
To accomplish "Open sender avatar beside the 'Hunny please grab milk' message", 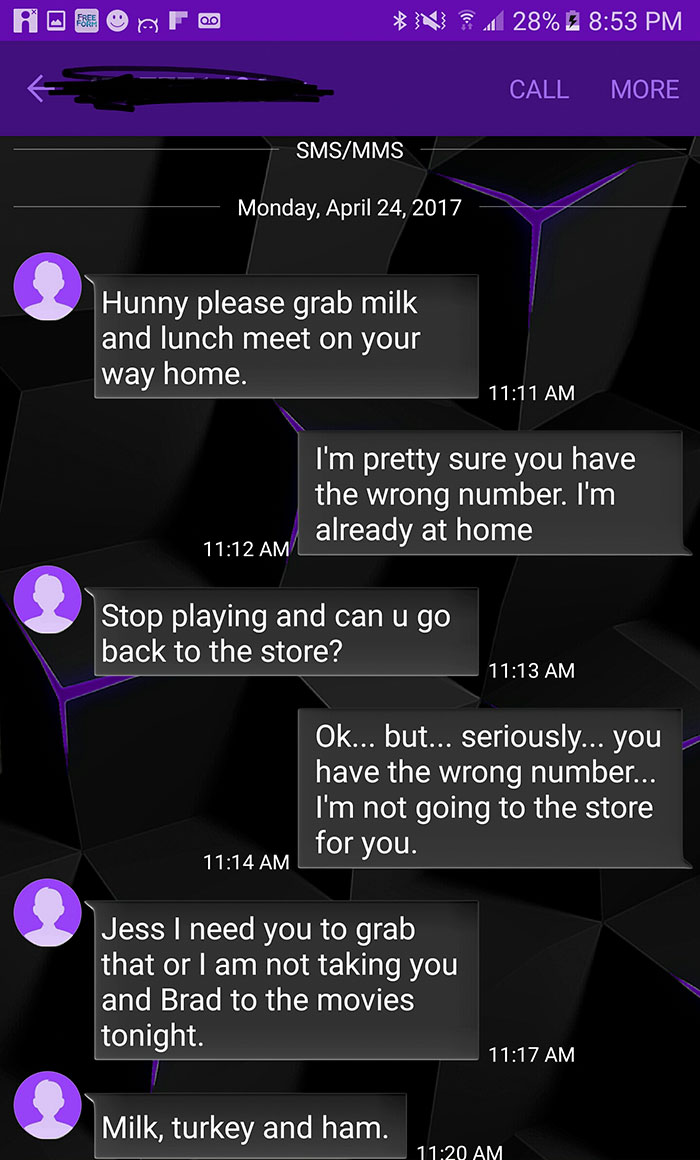I will click(47, 286).
